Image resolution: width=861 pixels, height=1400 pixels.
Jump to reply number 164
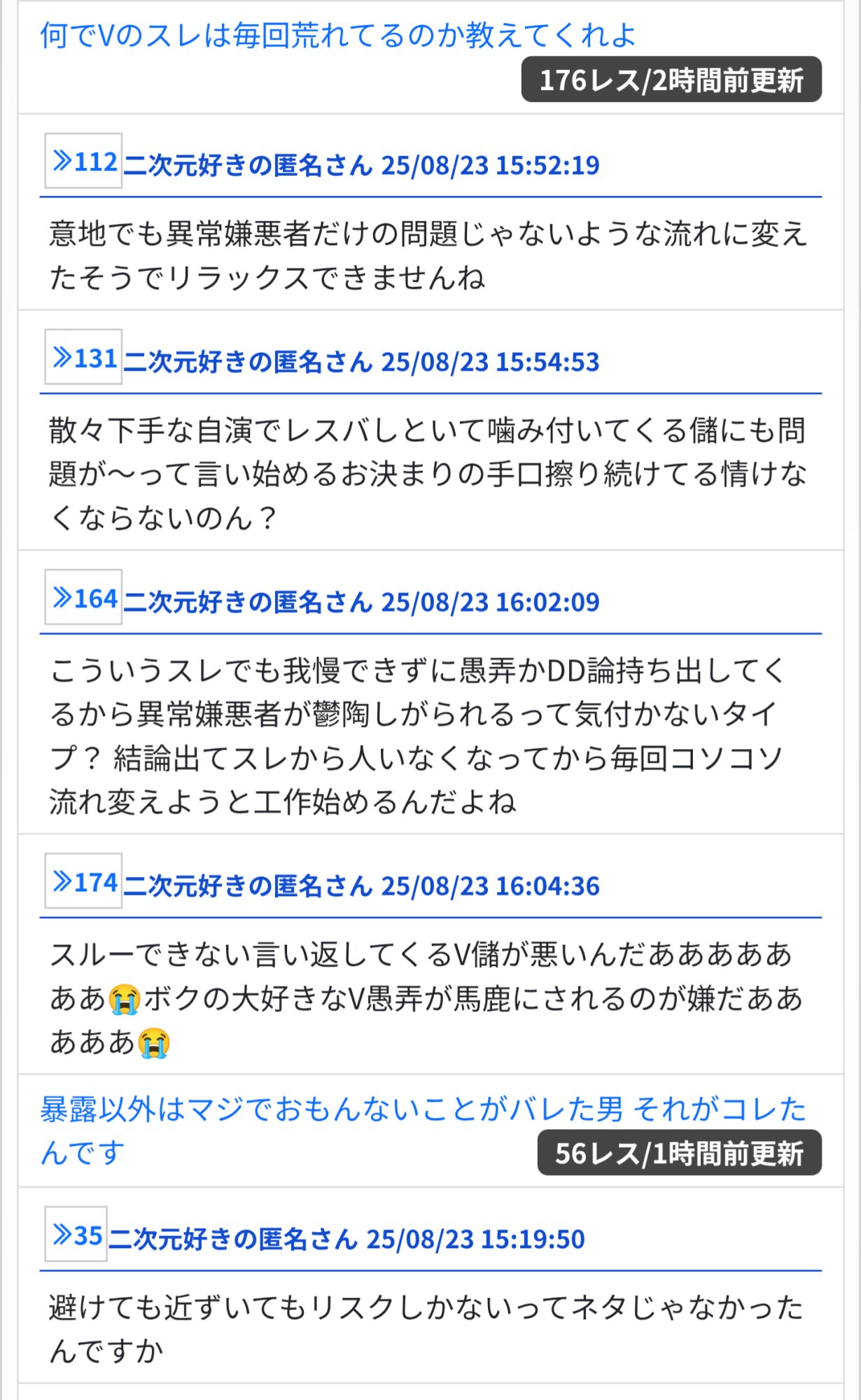tap(83, 597)
